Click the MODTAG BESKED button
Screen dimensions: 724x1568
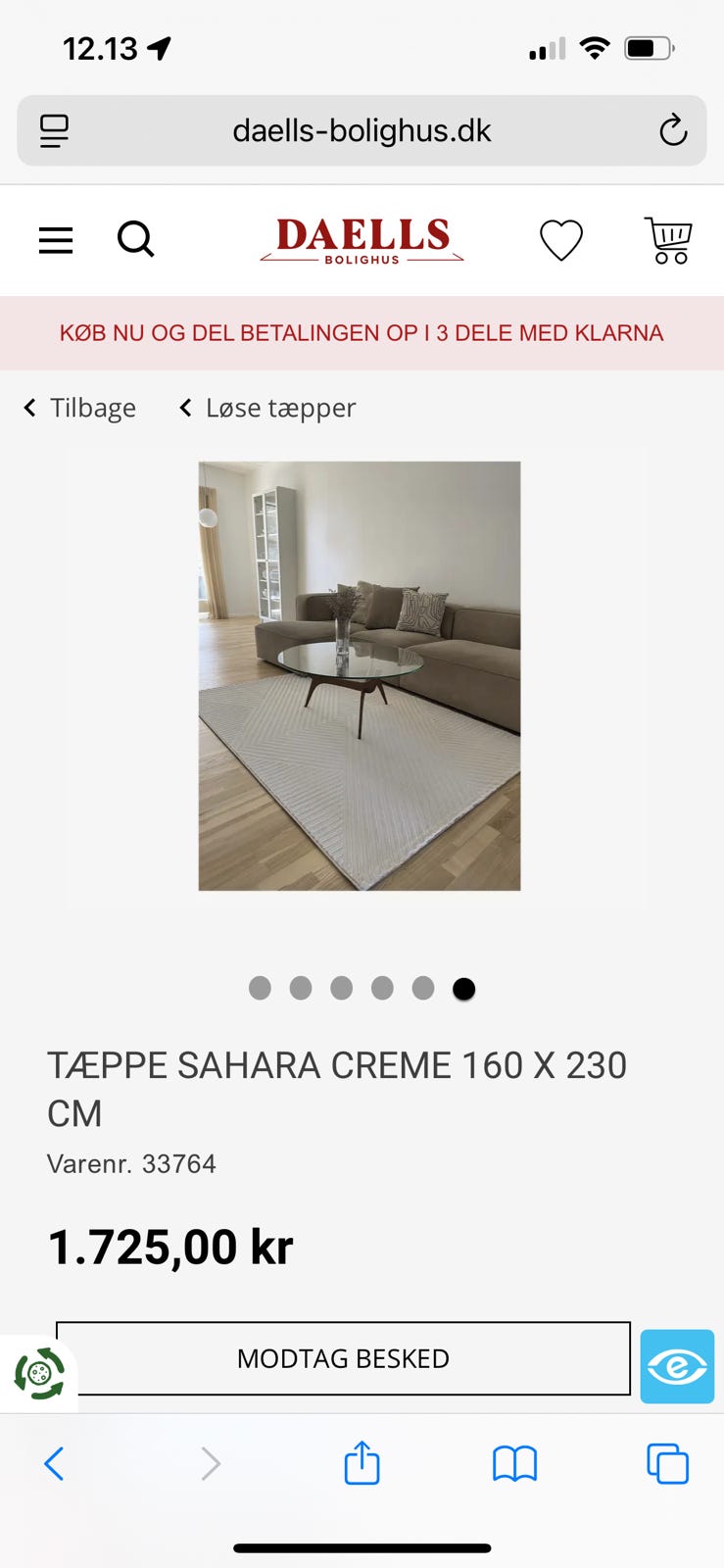coord(343,1359)
